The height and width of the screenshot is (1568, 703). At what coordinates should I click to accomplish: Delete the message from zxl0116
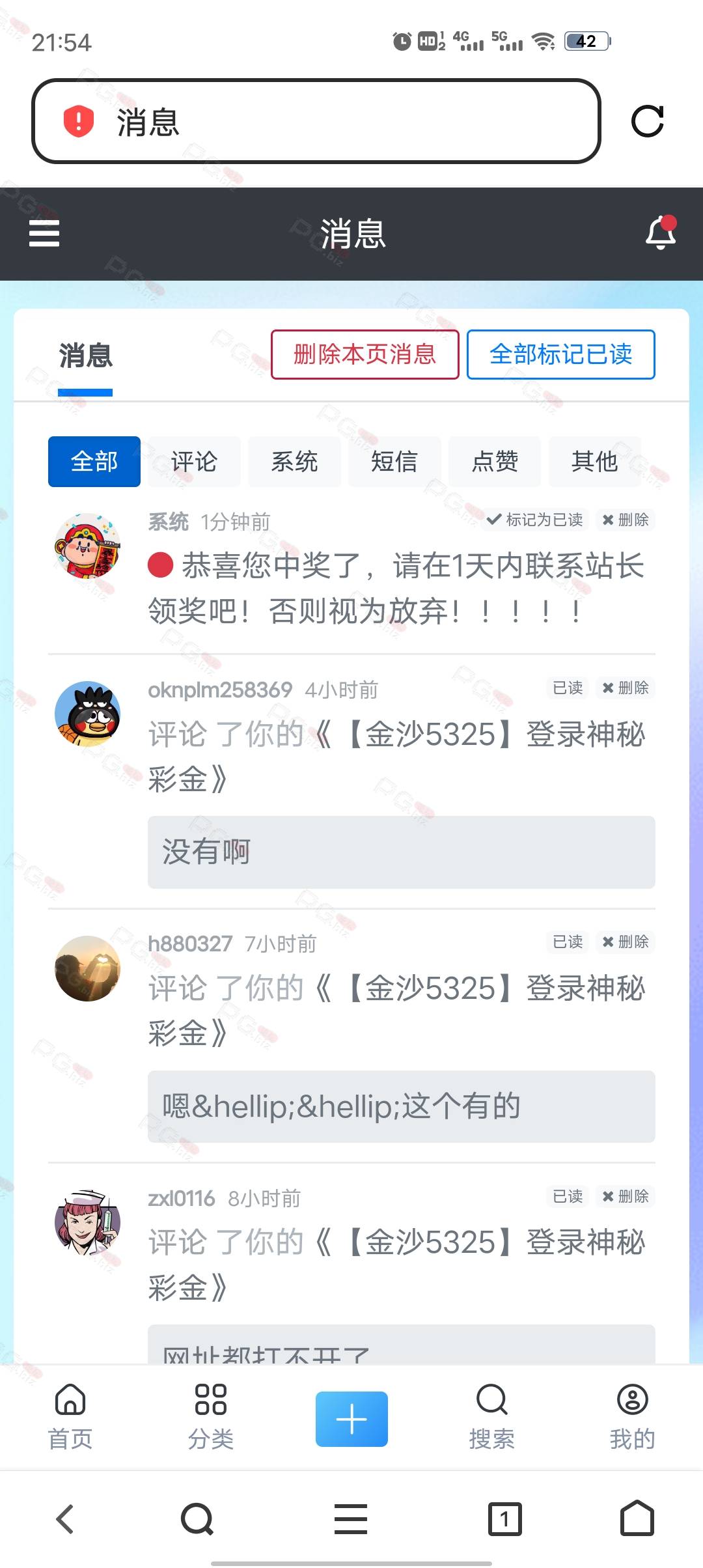(626, 1196)
